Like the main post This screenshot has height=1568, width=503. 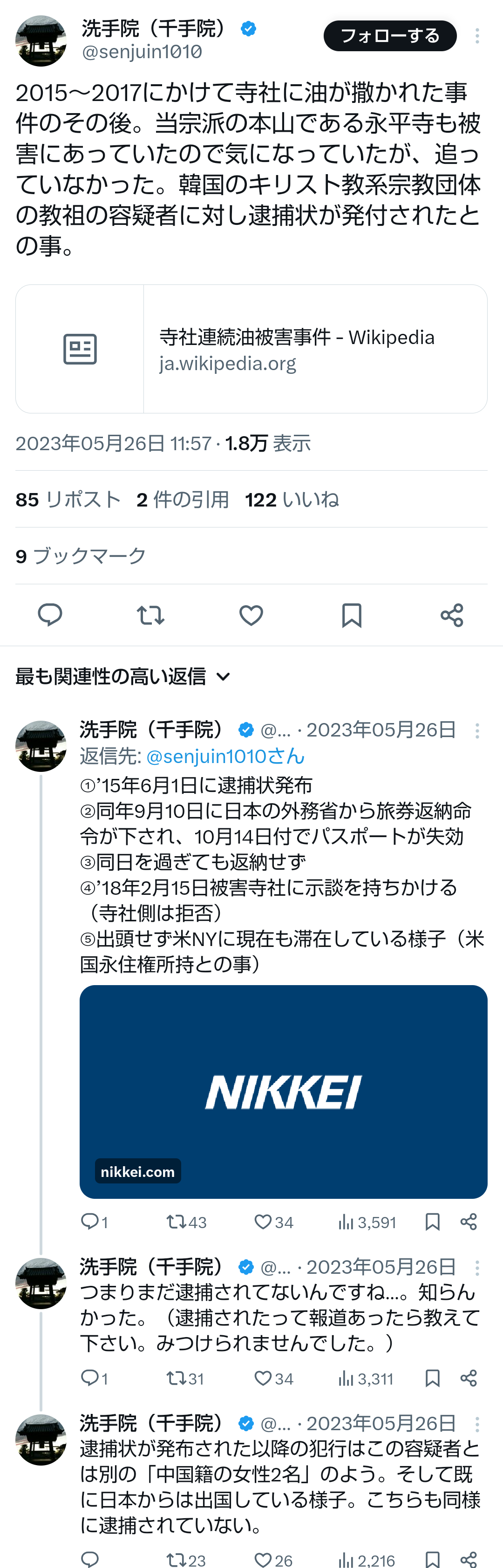coord(251,615)
